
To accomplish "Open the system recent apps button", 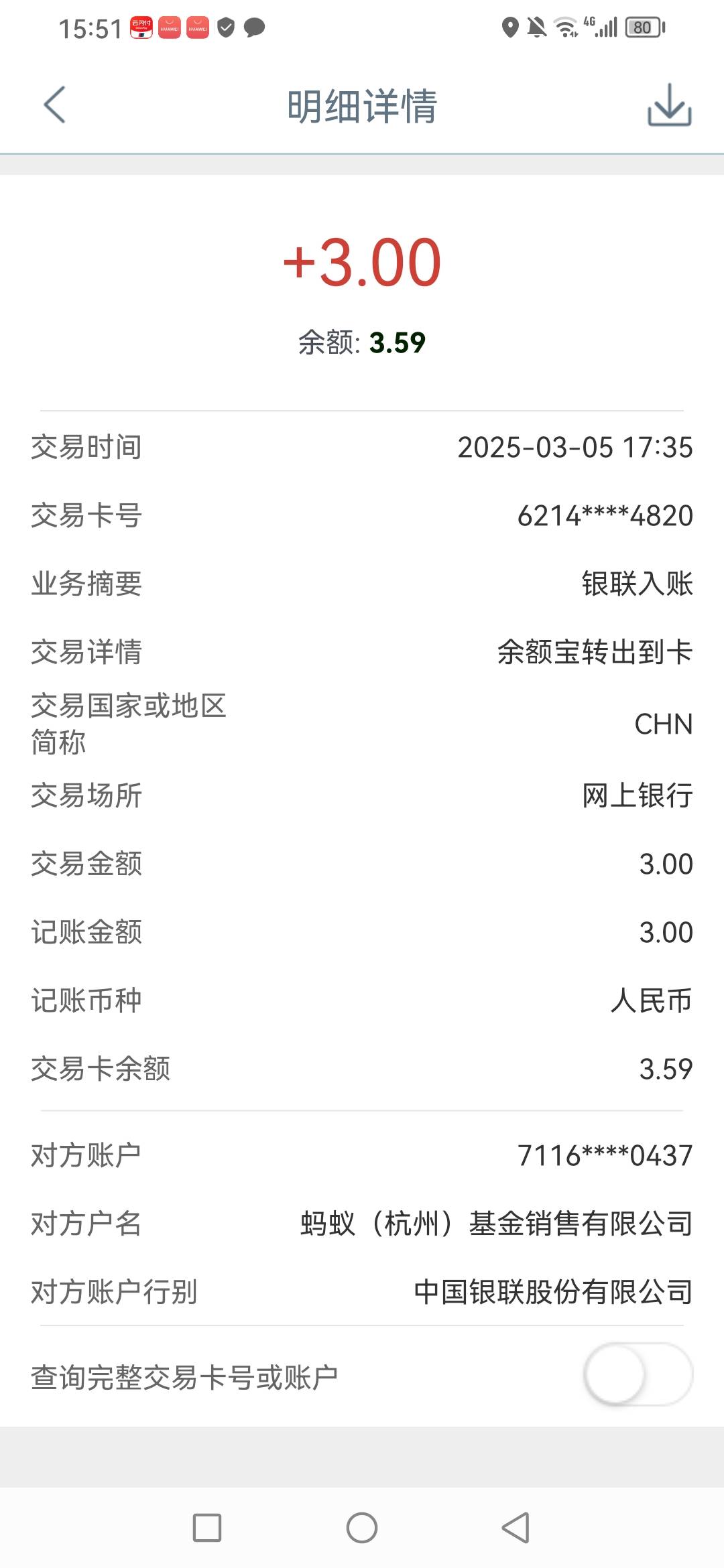I will [x=207, y=1528].
